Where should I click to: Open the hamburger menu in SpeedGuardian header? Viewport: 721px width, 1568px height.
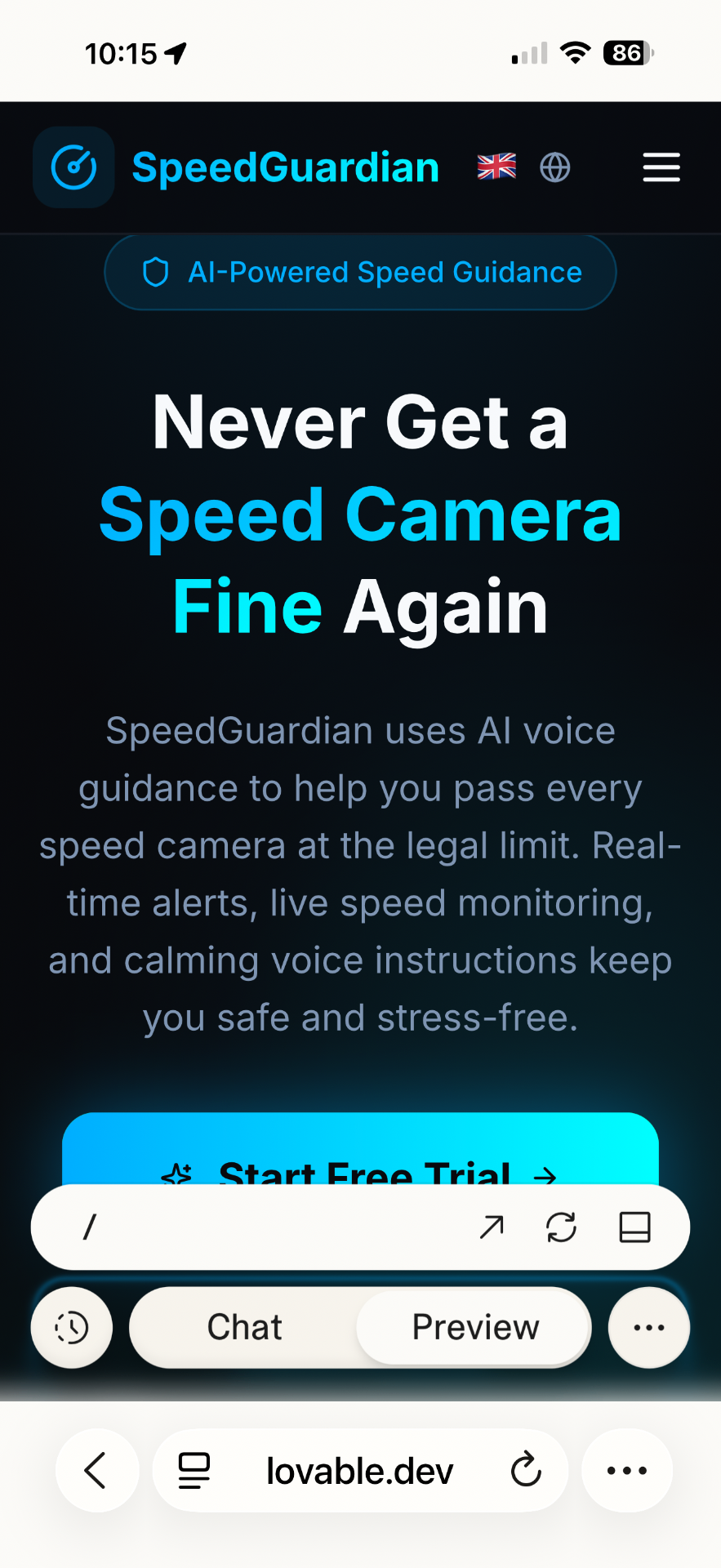click(661, 167)
